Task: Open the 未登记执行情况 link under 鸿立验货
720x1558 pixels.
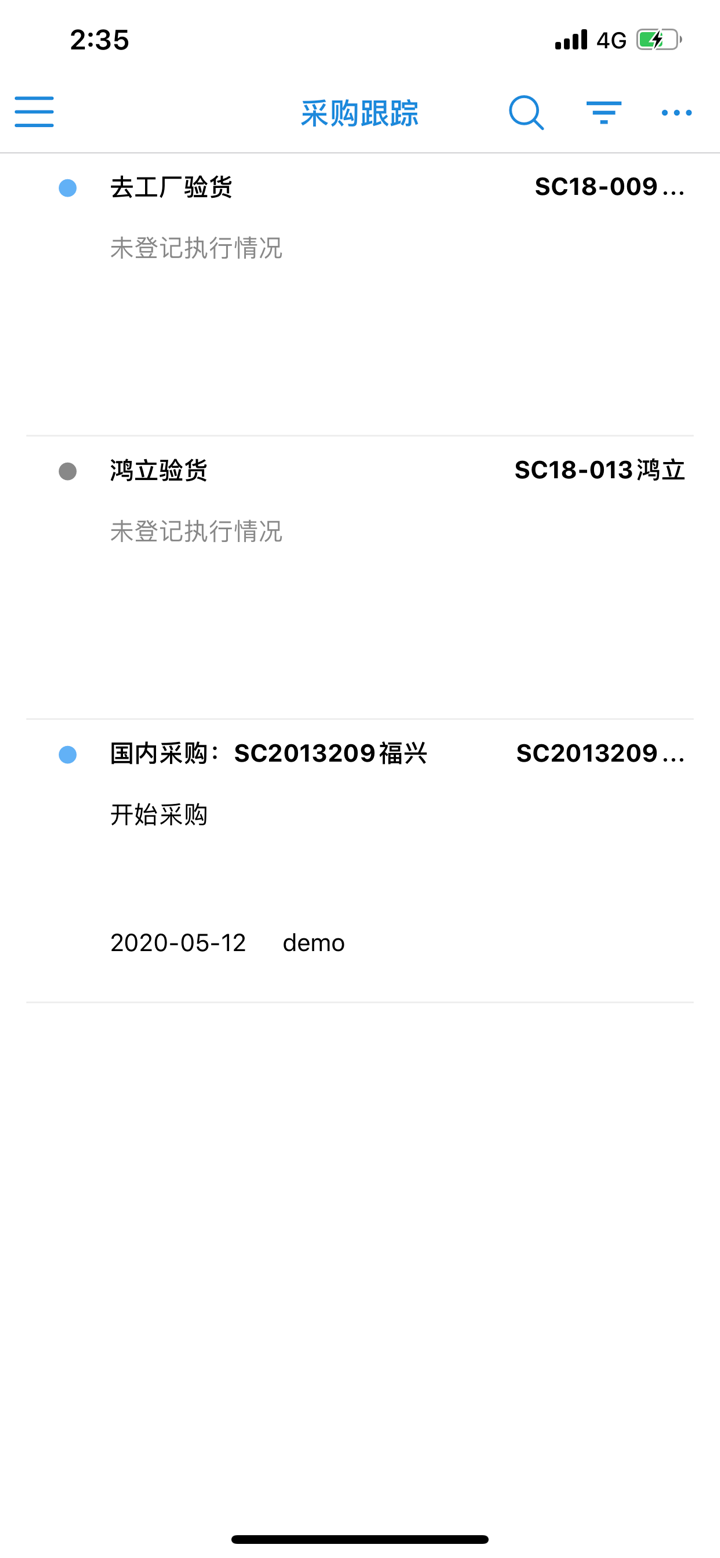Action: click(x=196, y=531)
